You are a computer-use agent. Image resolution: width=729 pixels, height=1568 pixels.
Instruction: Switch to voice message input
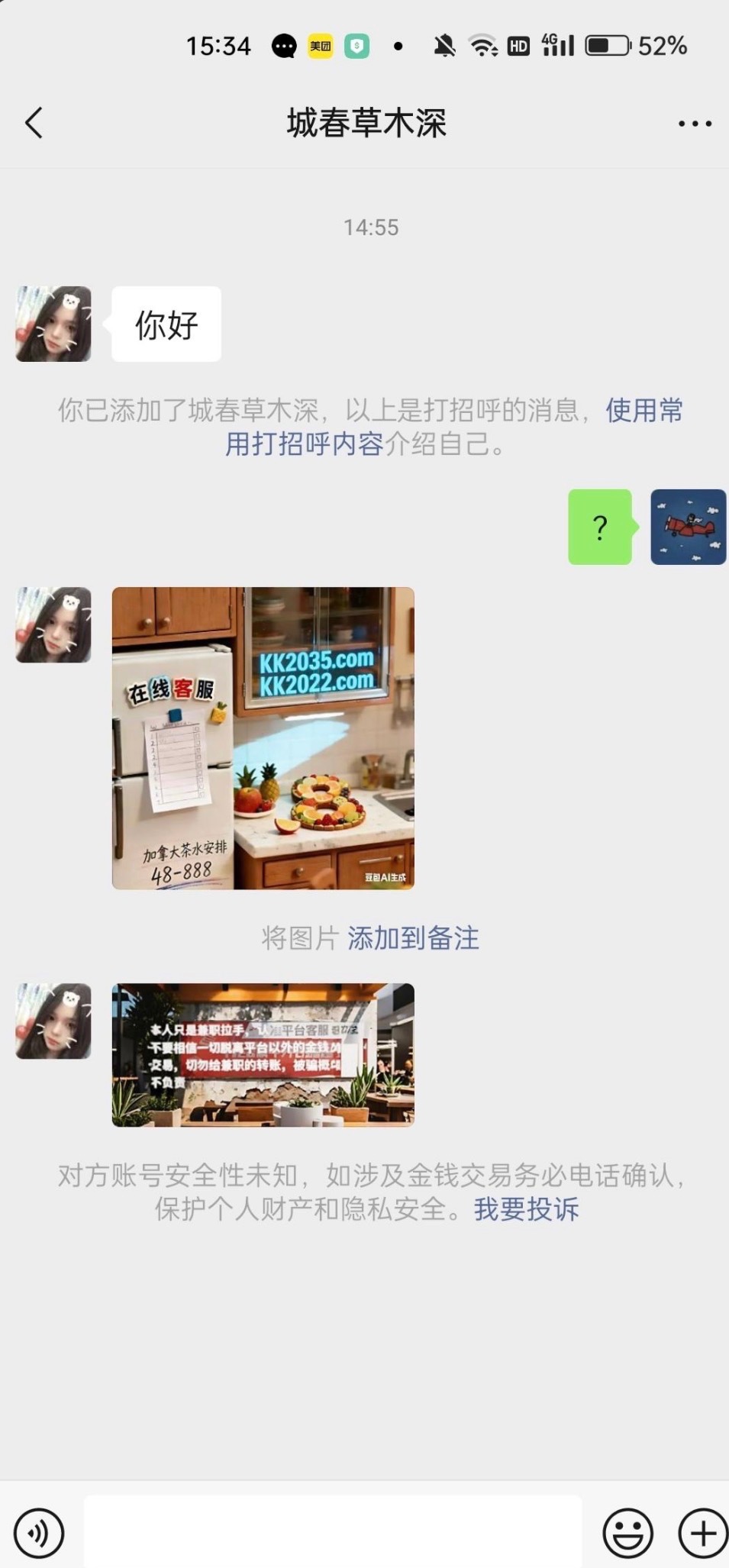[39, 1532]
